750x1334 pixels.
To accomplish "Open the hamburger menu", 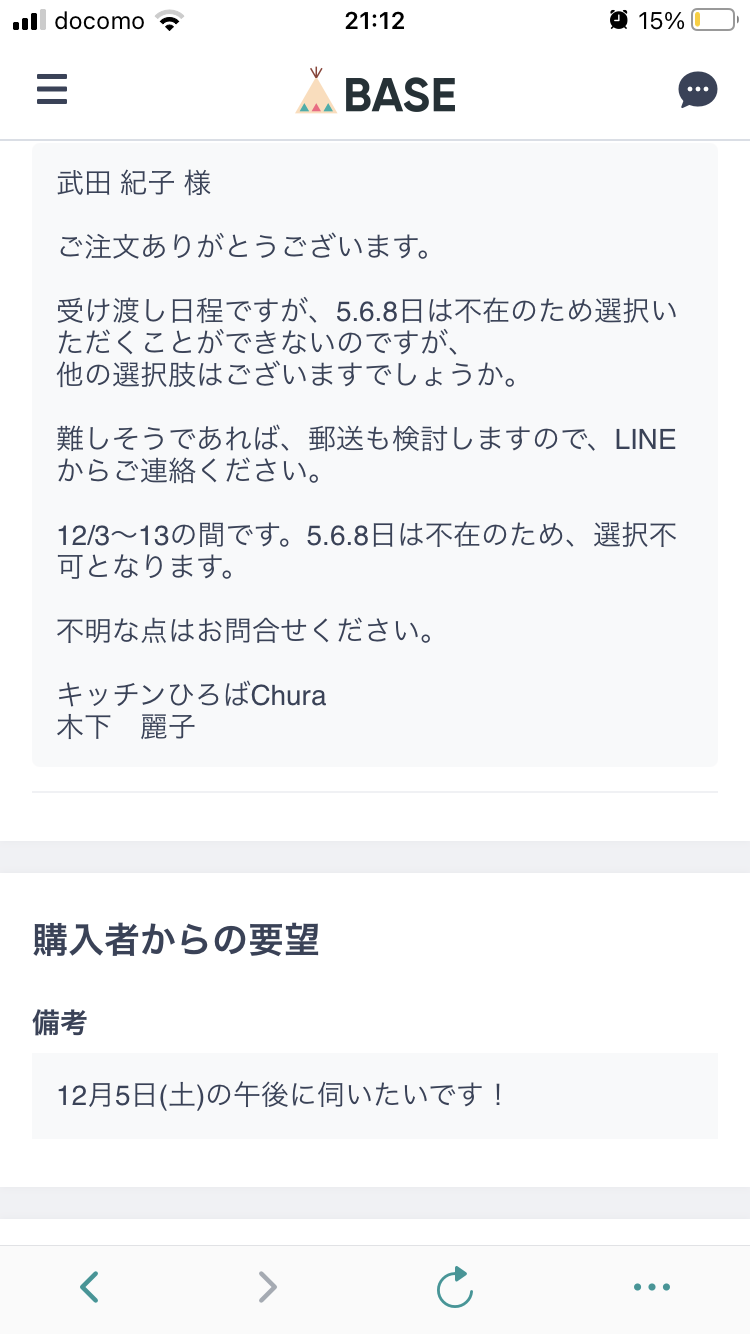I will 52,91.
